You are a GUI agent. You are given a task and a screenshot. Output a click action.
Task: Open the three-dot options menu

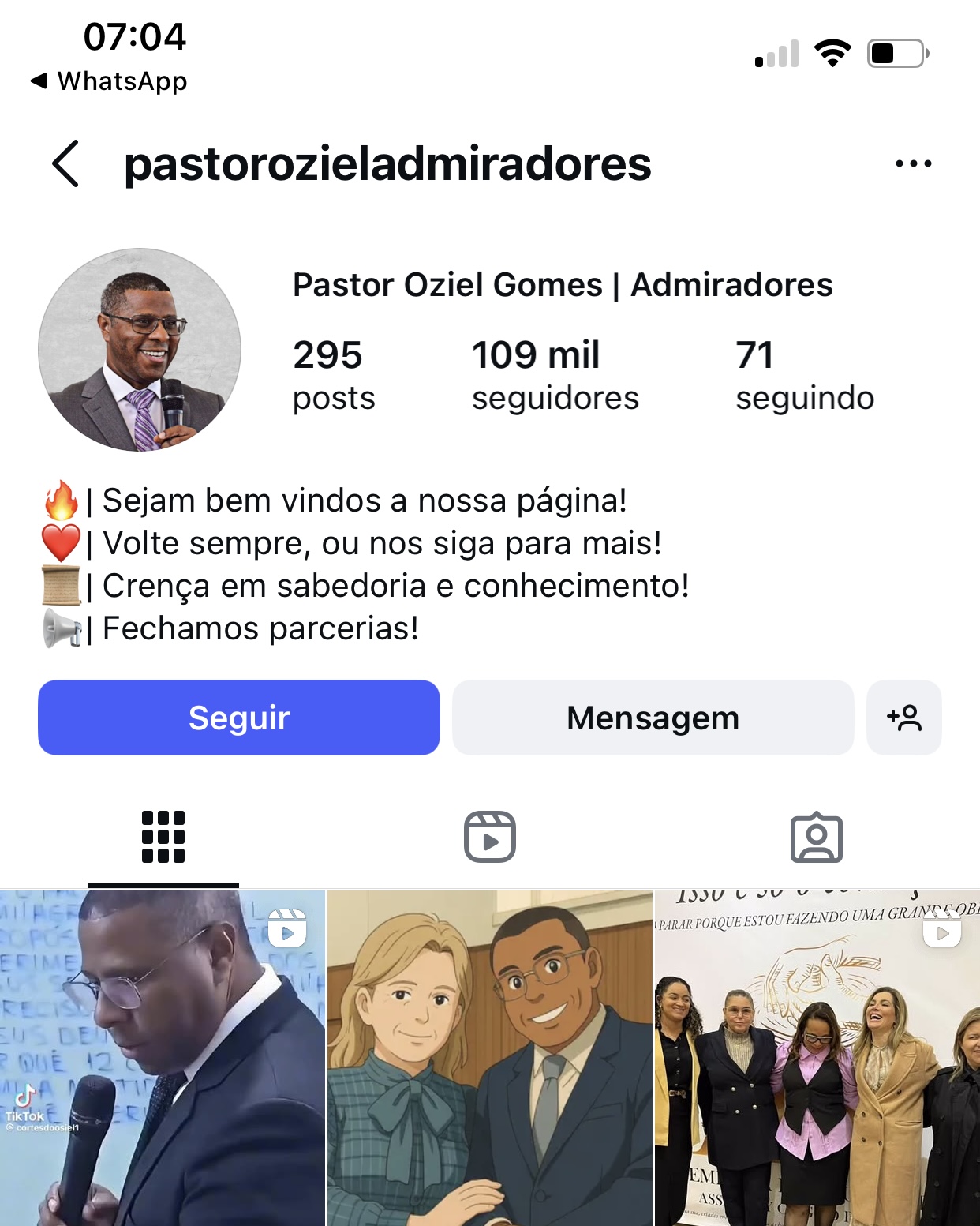pos(913,164)
